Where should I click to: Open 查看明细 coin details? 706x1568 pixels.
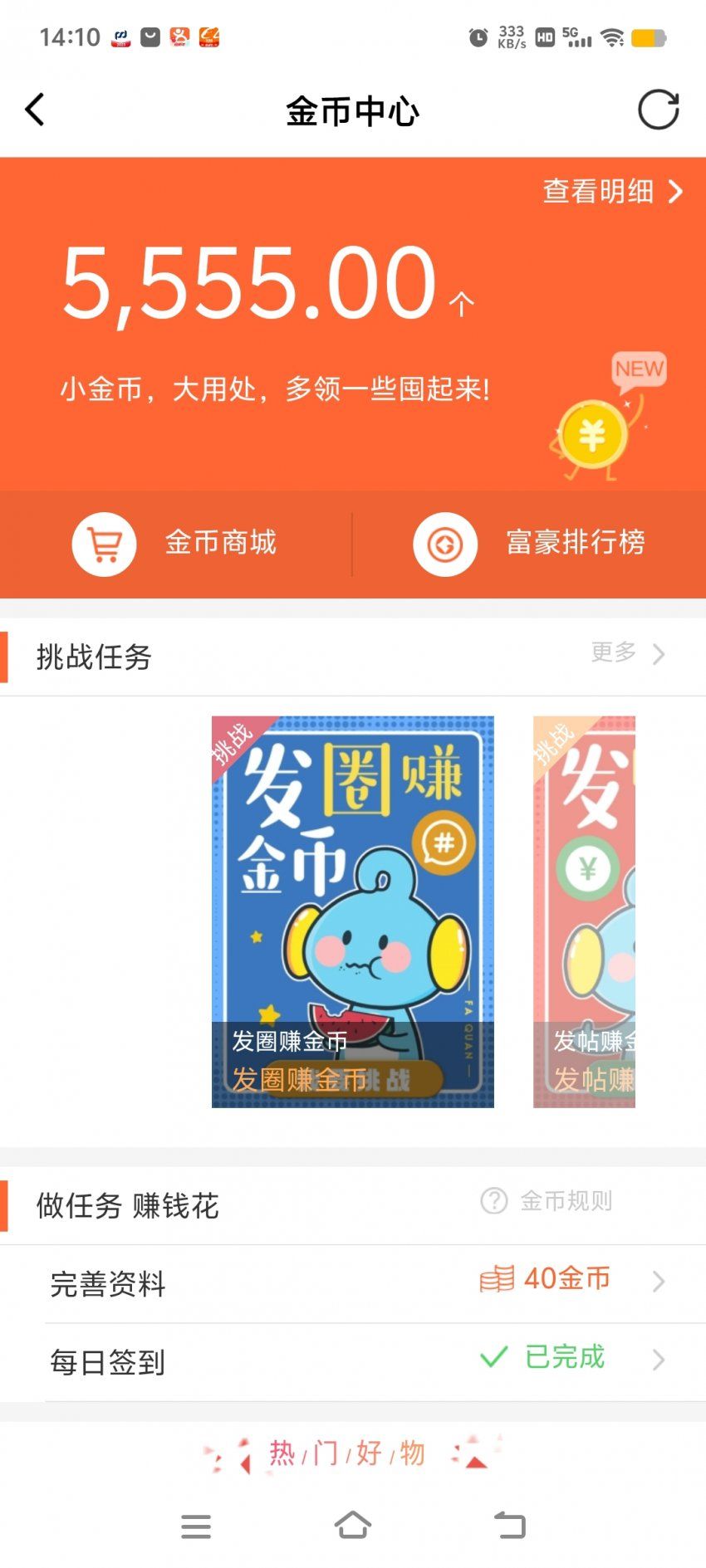611,192
